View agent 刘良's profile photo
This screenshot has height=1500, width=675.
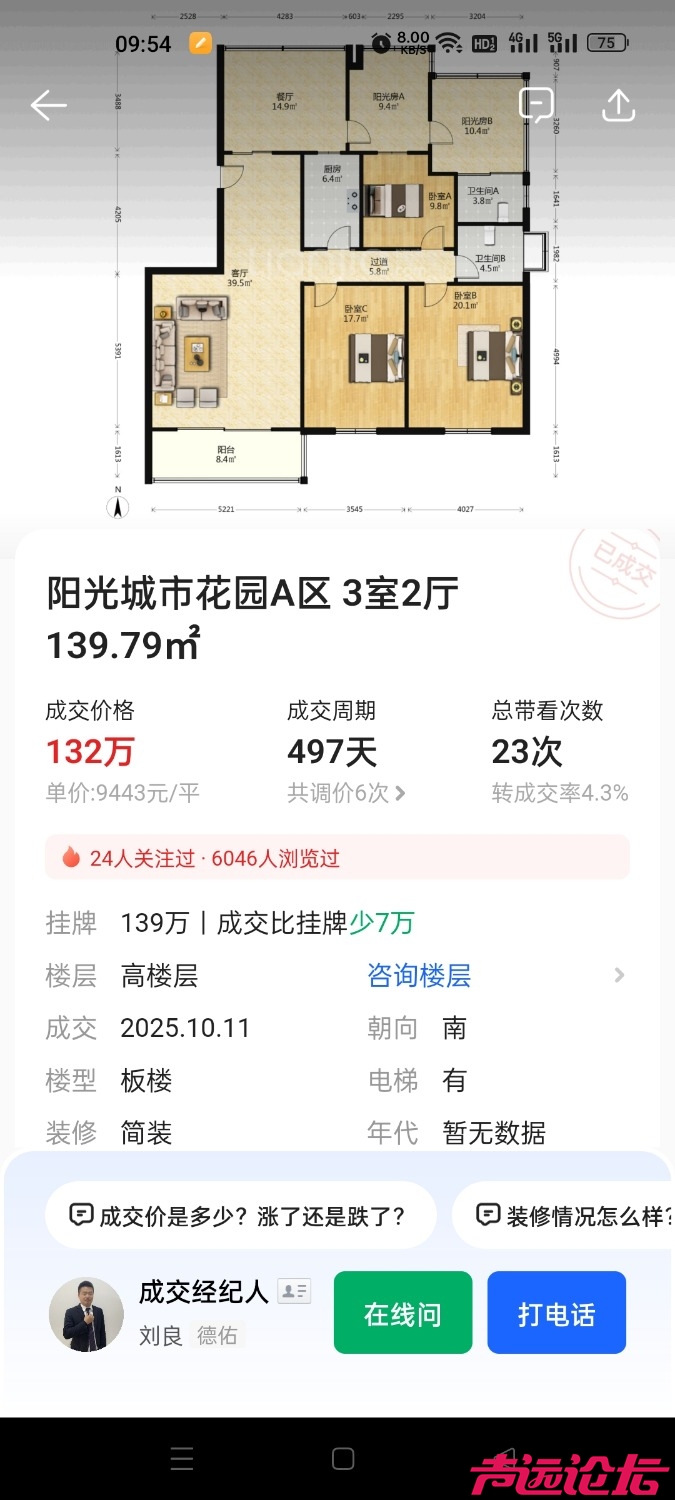(86, 1314)
